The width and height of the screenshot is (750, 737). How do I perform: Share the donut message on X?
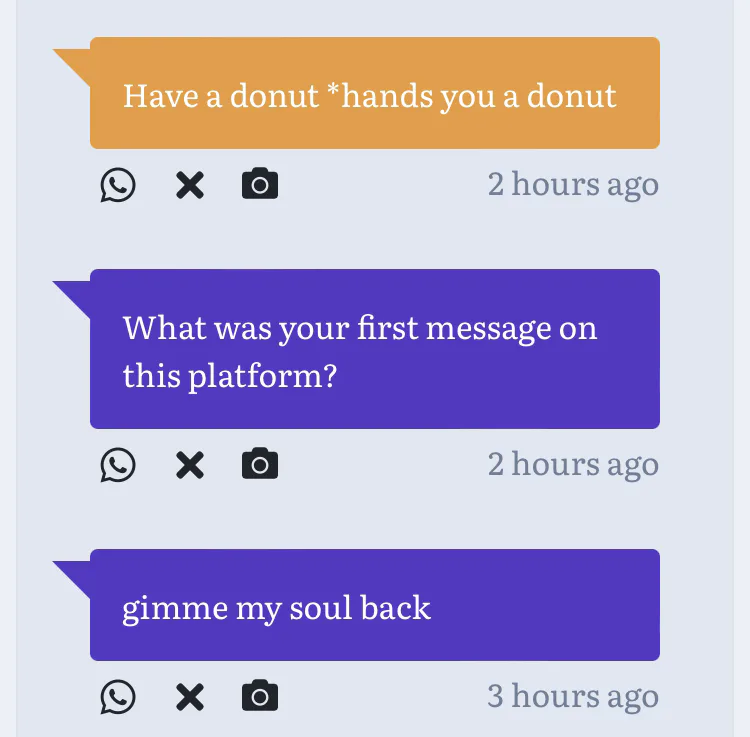point(190,185)
